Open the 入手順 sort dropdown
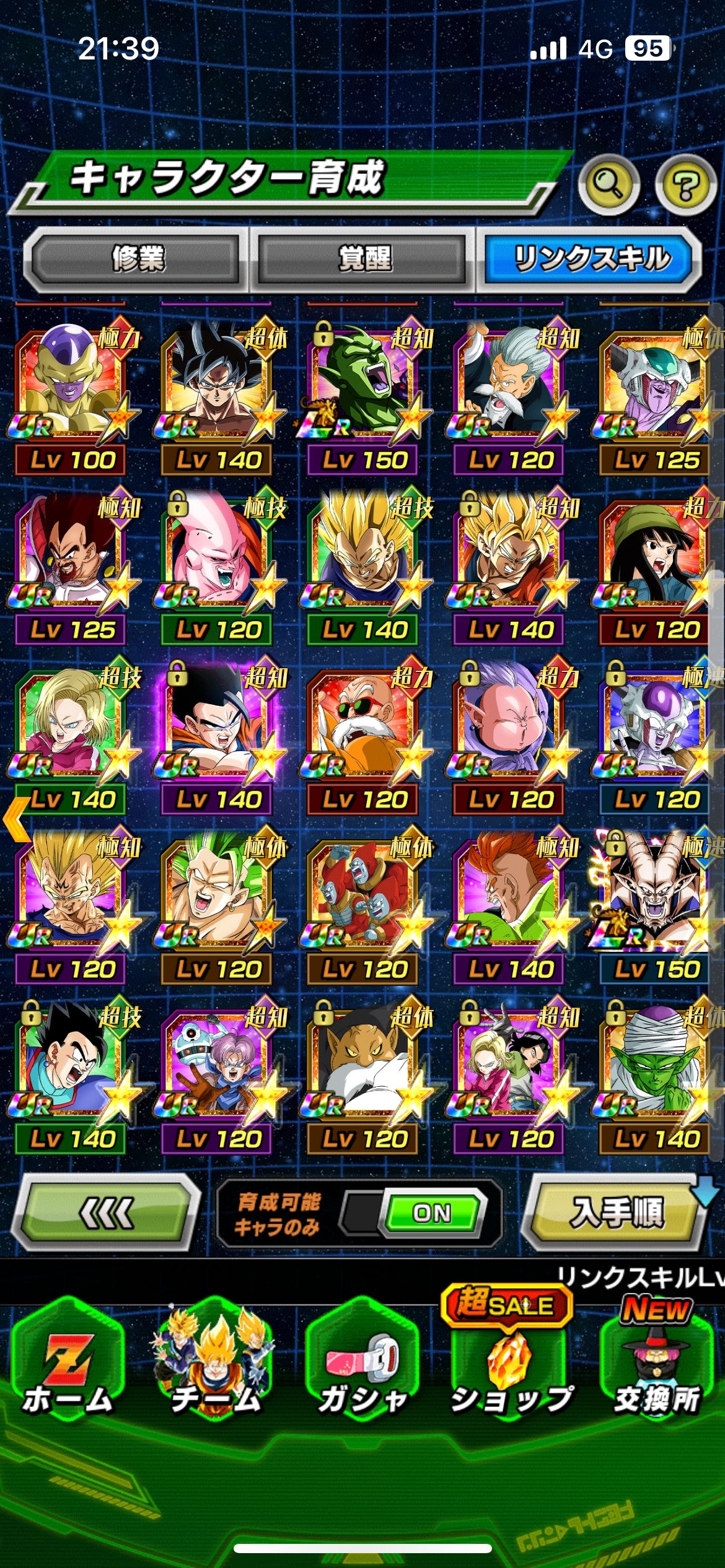Screen dimensions: 725x1568 pos(617,1213)
